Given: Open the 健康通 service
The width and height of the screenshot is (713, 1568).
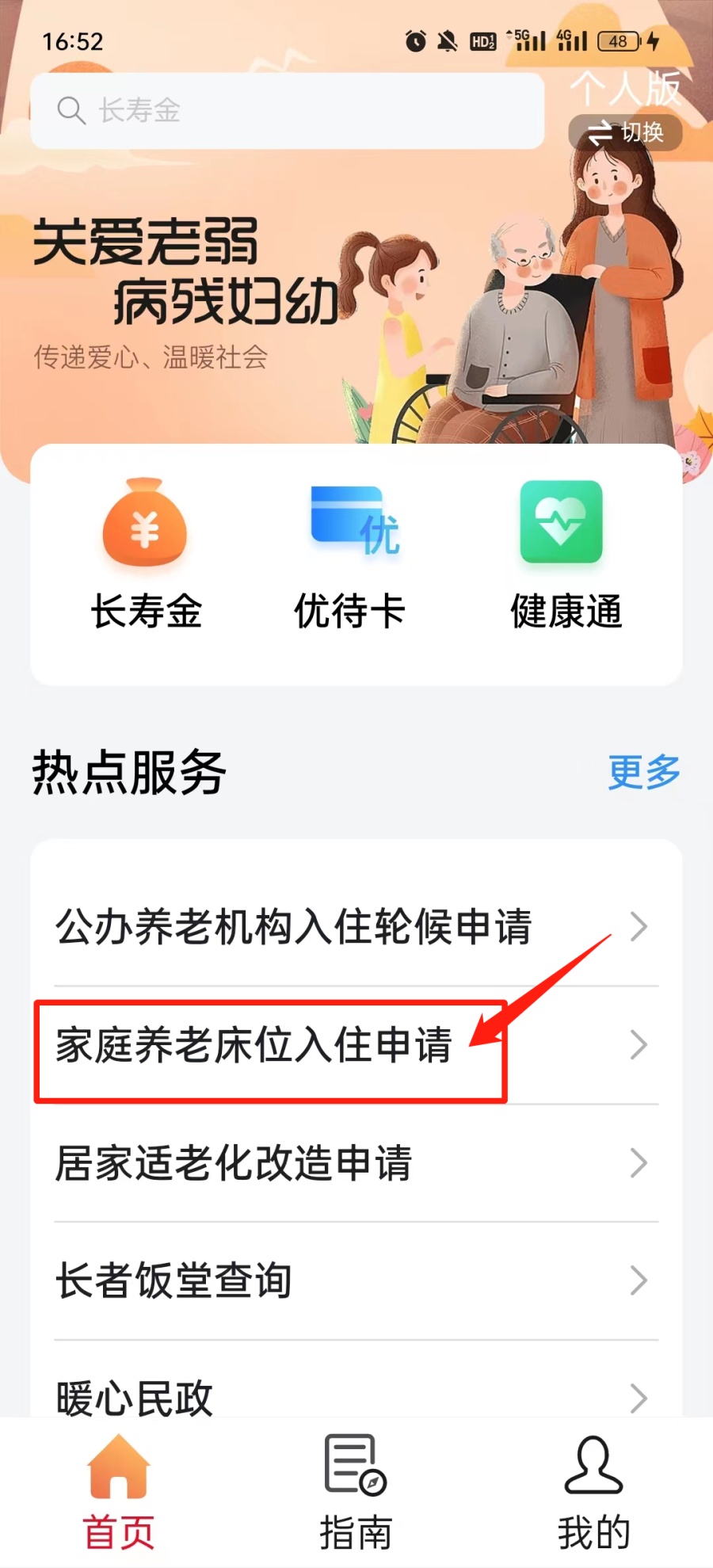Looking at the screenshot, I should 564,556.
